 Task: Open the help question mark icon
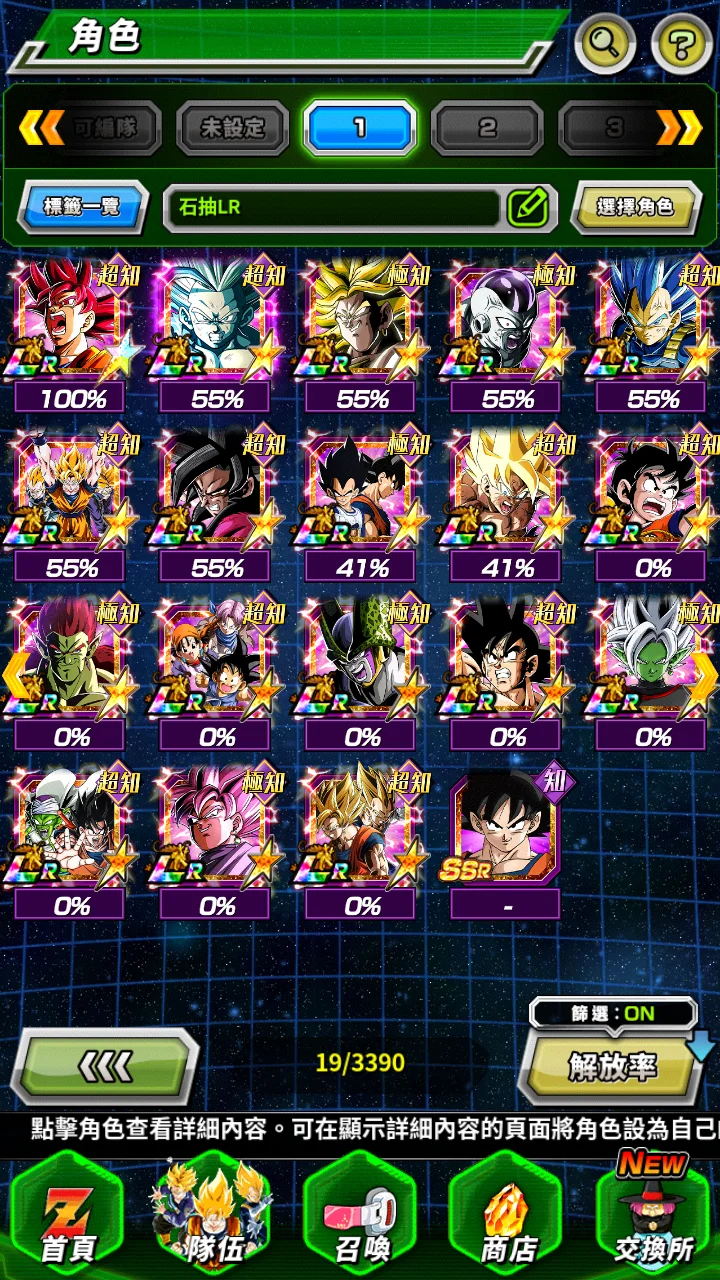(682, 44)
